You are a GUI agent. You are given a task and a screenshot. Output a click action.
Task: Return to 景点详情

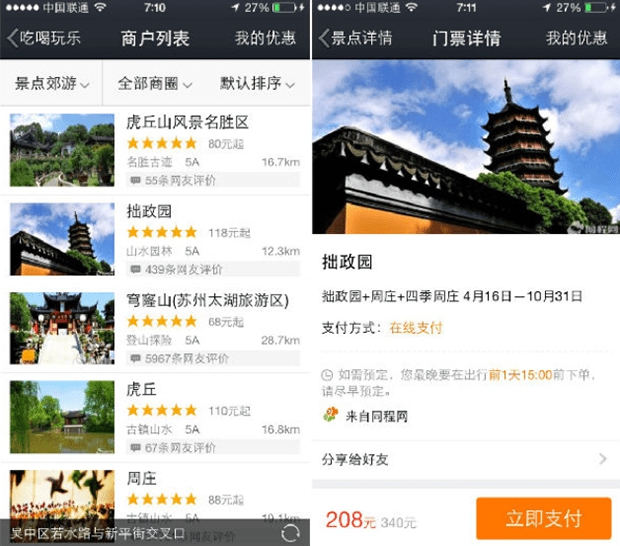[356, 38]
